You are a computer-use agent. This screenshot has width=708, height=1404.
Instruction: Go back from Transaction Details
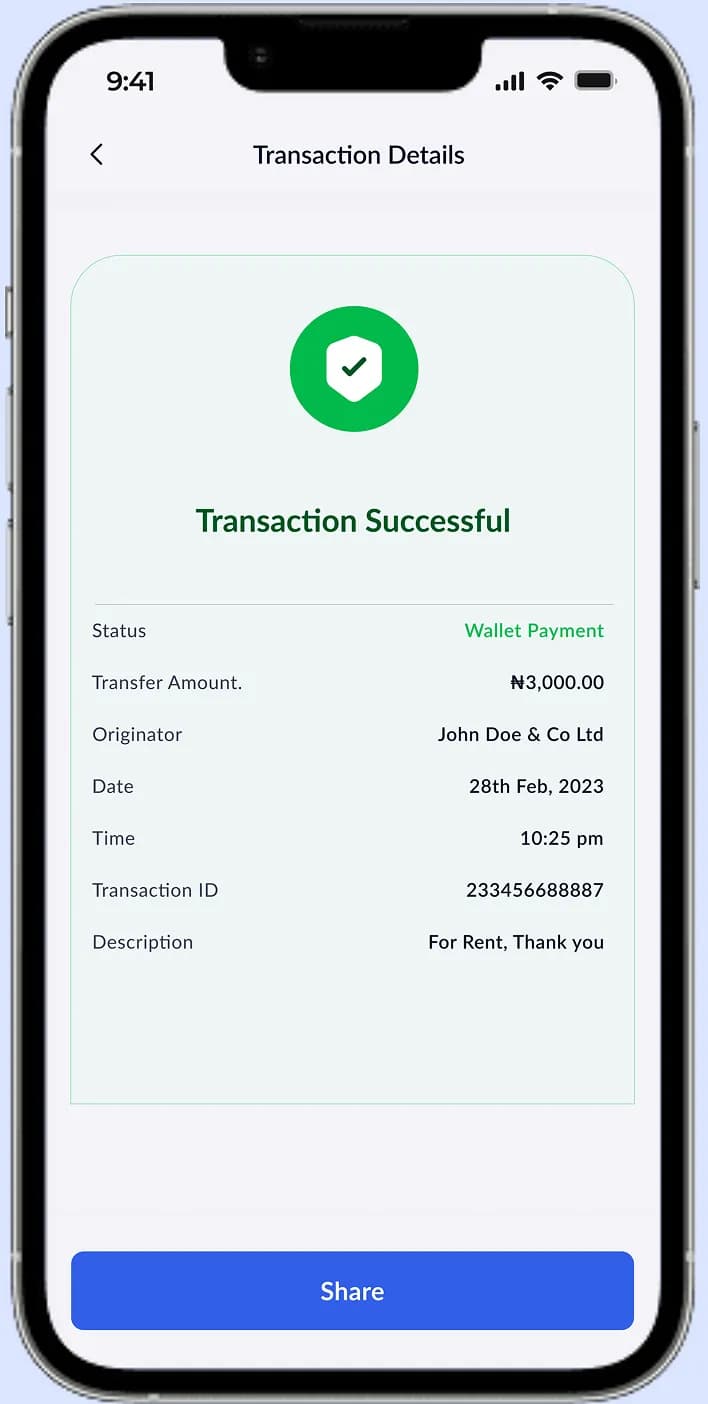pyautogui.click(x=96, y=154)
